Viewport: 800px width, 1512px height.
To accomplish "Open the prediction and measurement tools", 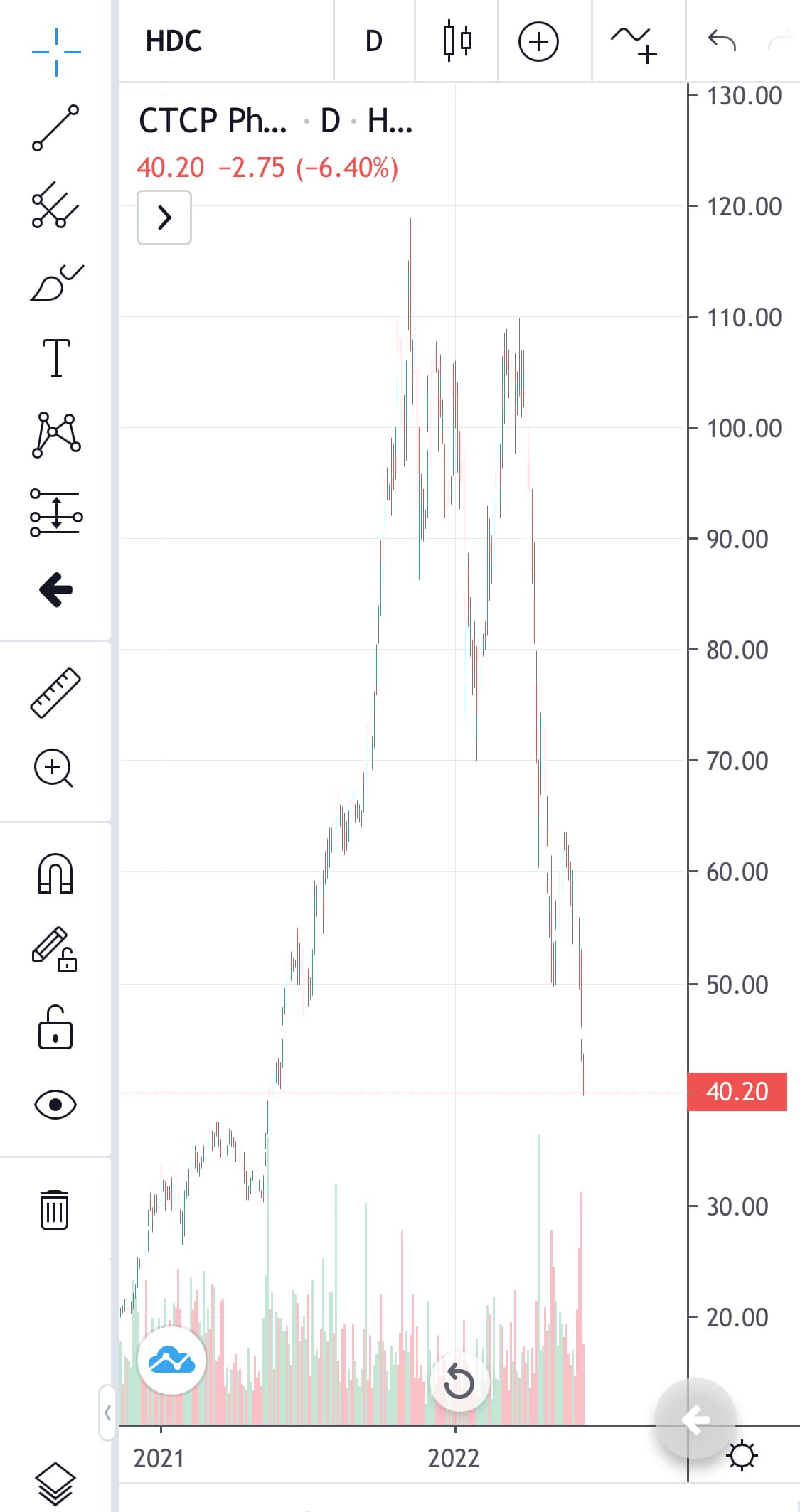I will pos(56,513).
